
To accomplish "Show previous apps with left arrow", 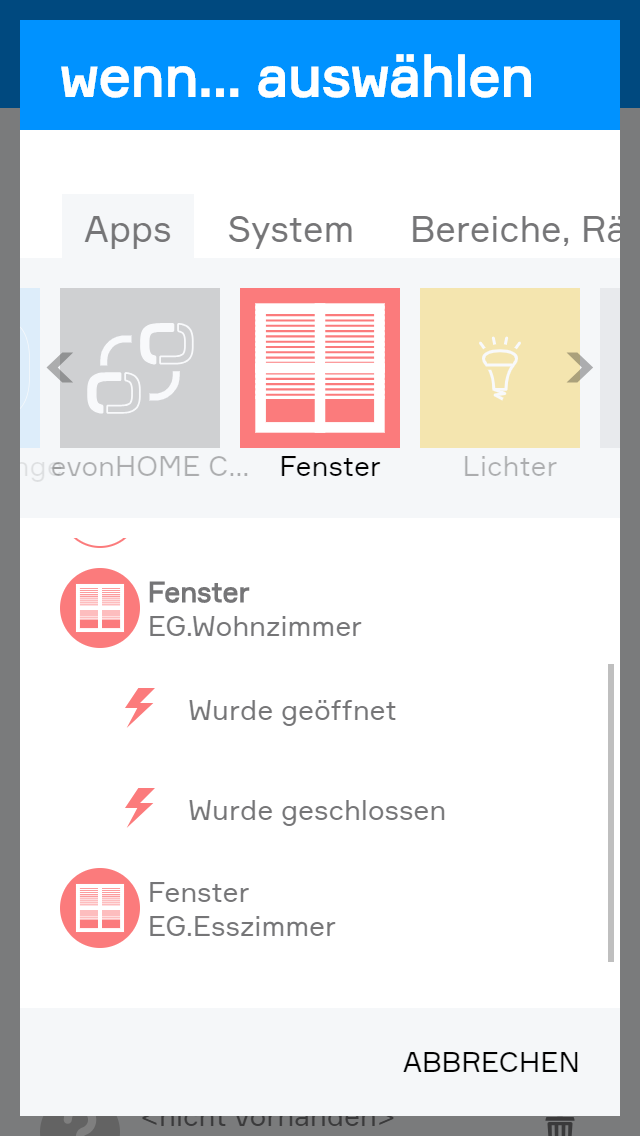I will [x=61, y=368].
